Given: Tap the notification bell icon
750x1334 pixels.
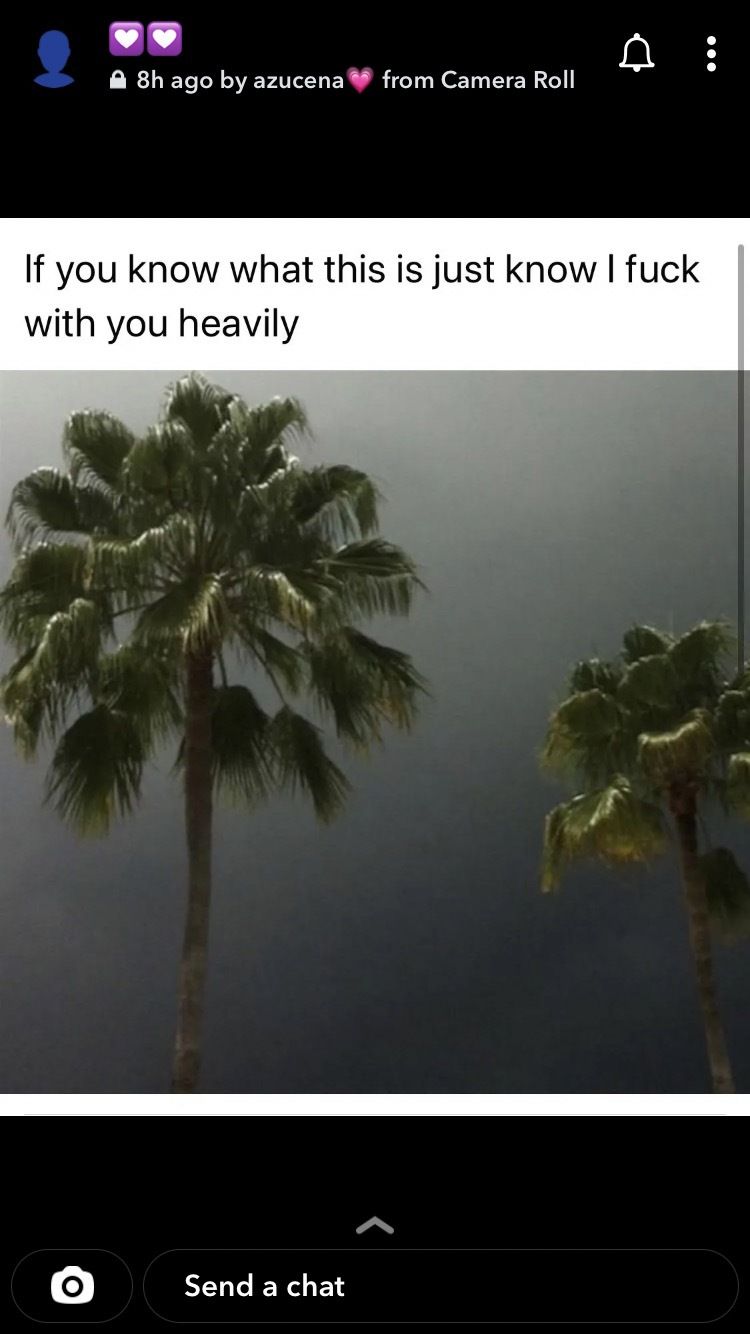Looking at the screenshot, I should (636, 53).
